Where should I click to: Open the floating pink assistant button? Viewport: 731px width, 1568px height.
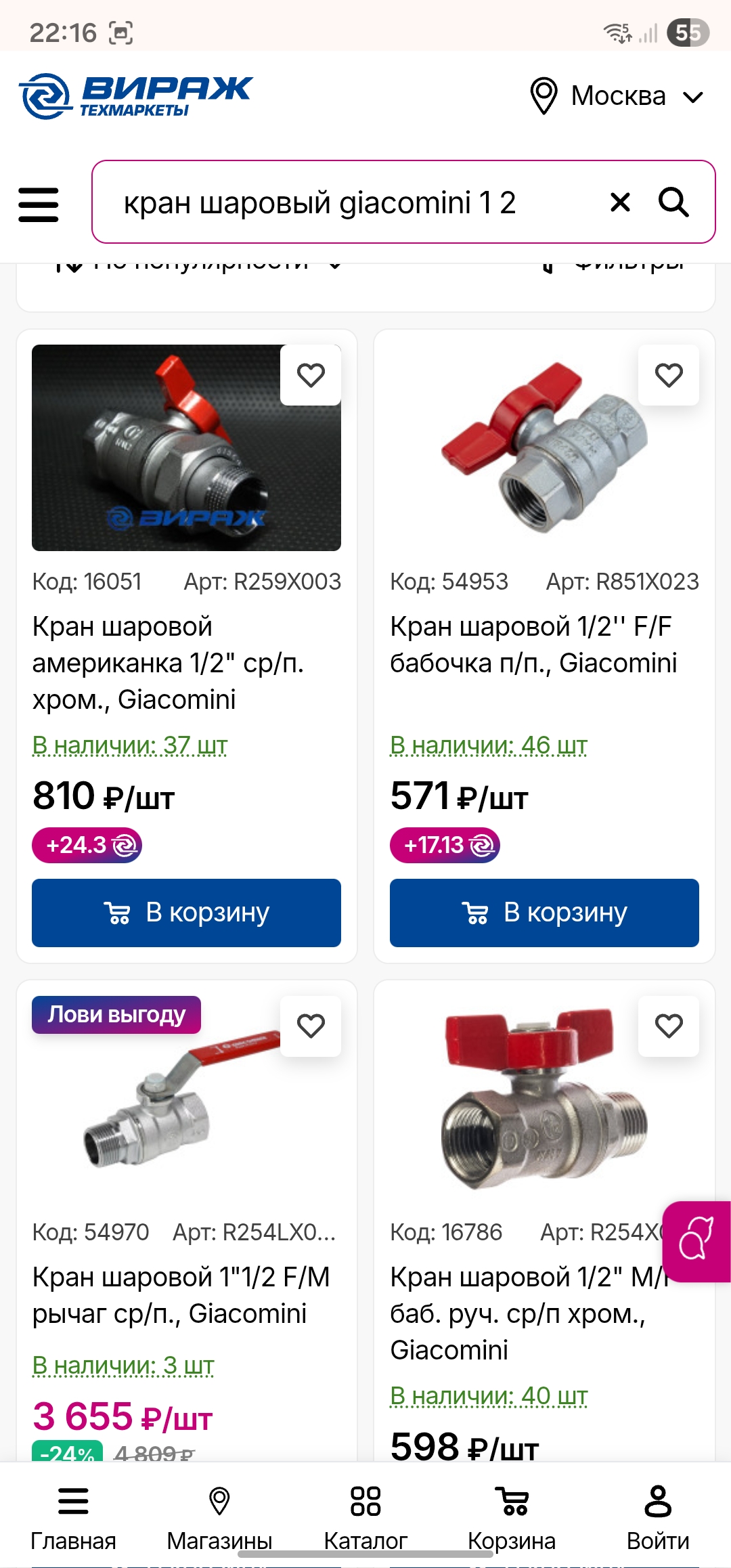pyautogui.click(x=697, y=1242)
